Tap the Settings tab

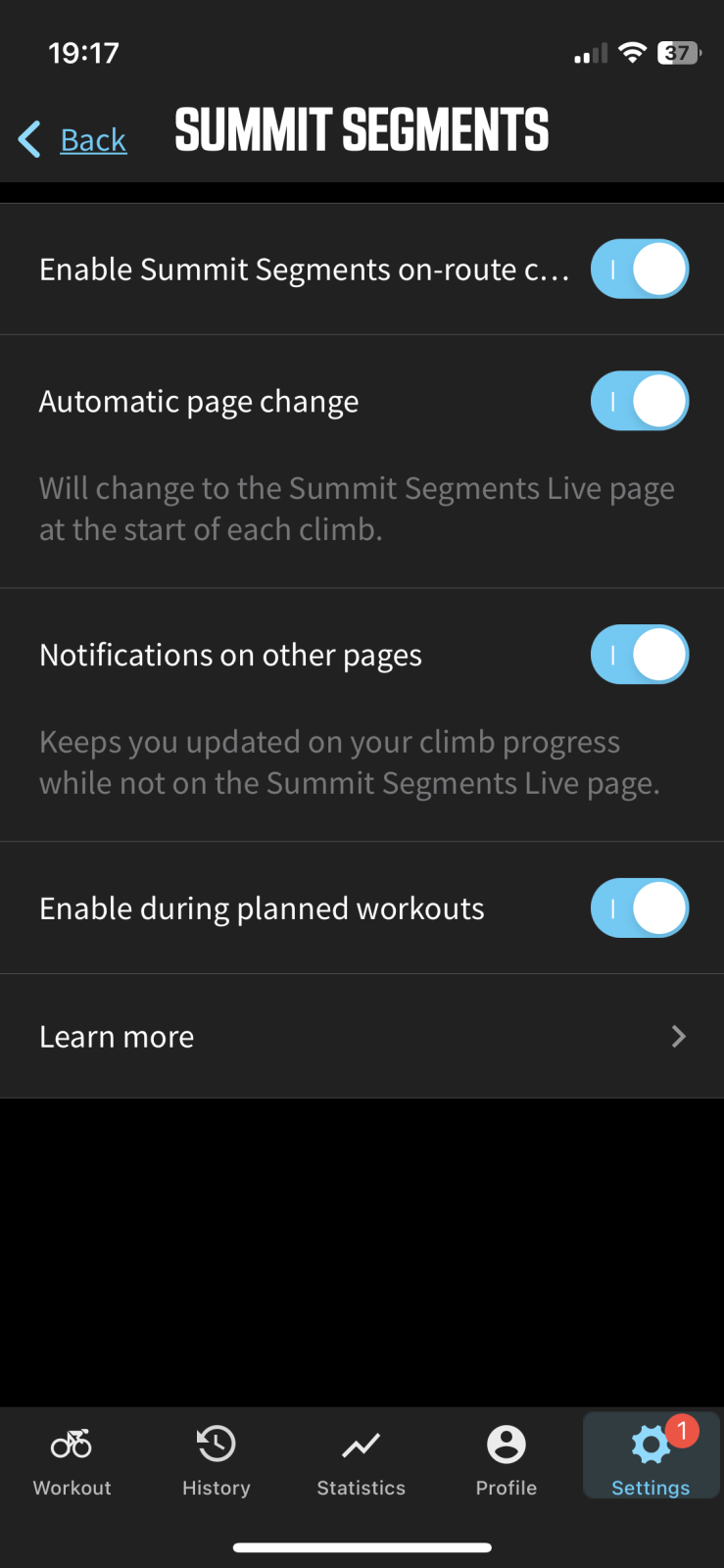[652, 1456]
